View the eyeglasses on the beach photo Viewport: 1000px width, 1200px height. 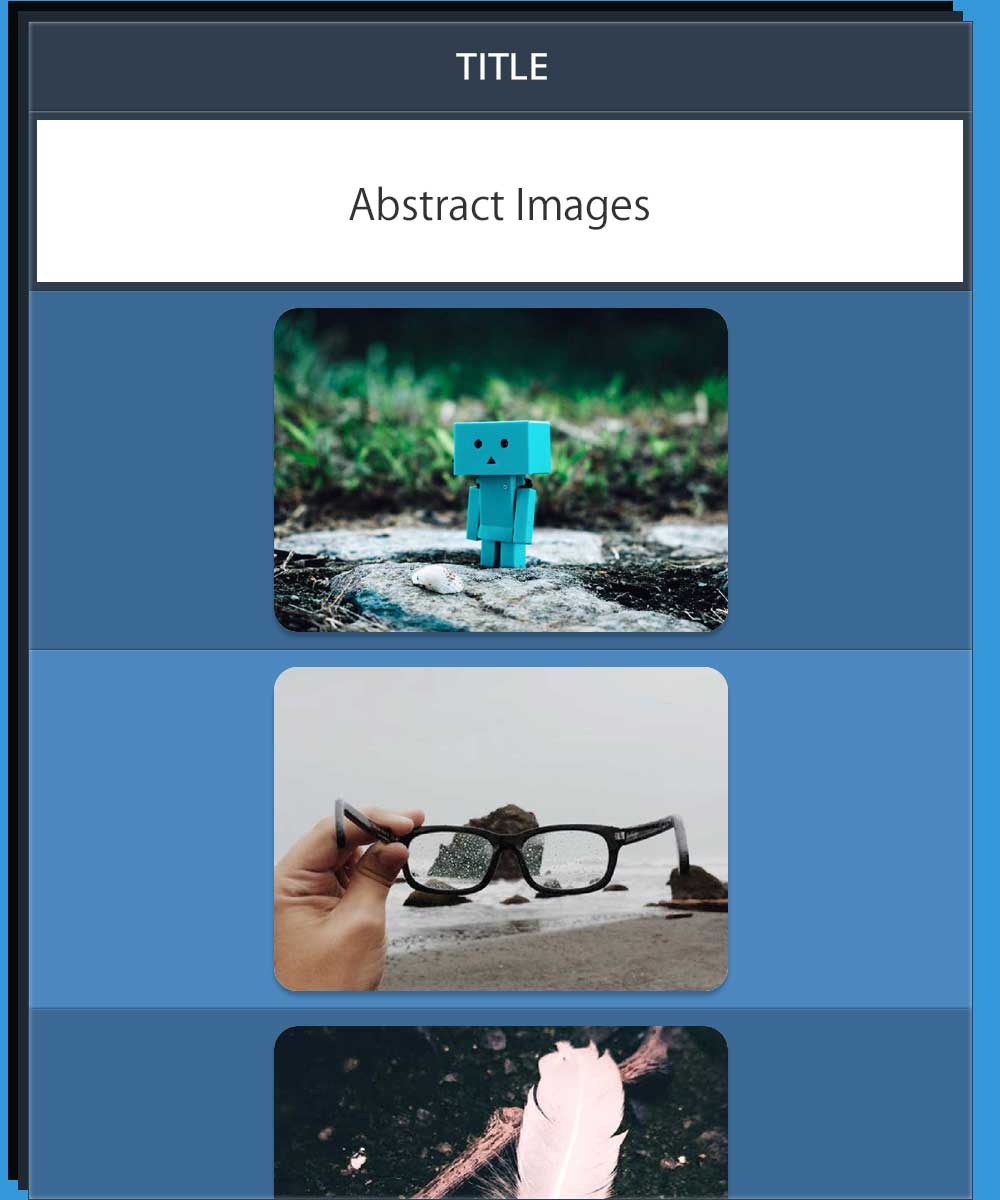(x=500, y=829)
